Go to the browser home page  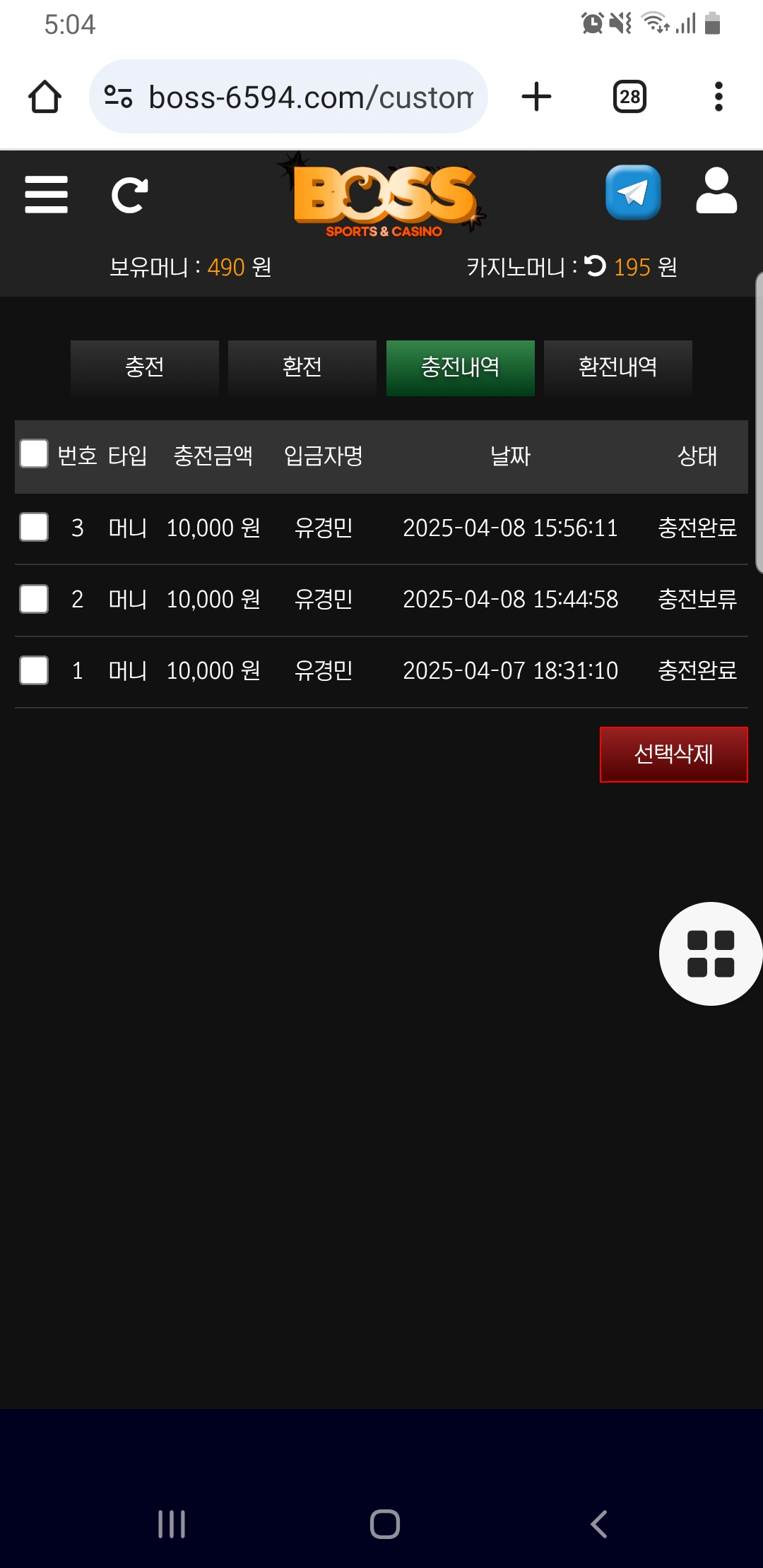[45, 97]
